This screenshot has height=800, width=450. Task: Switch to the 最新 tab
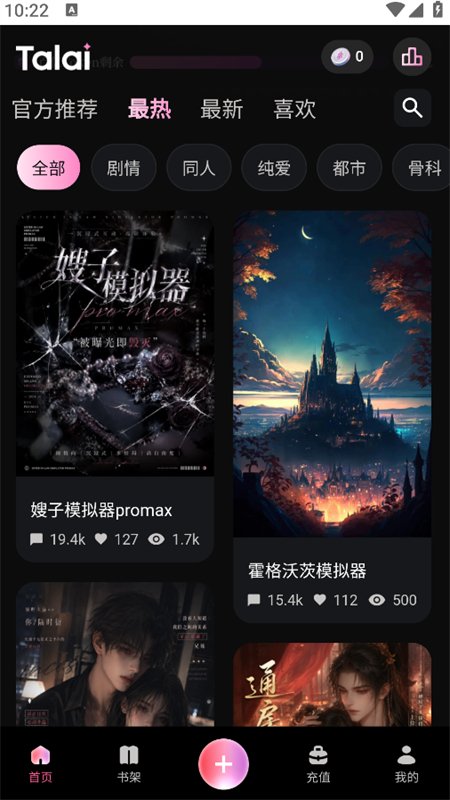point(221,109)
